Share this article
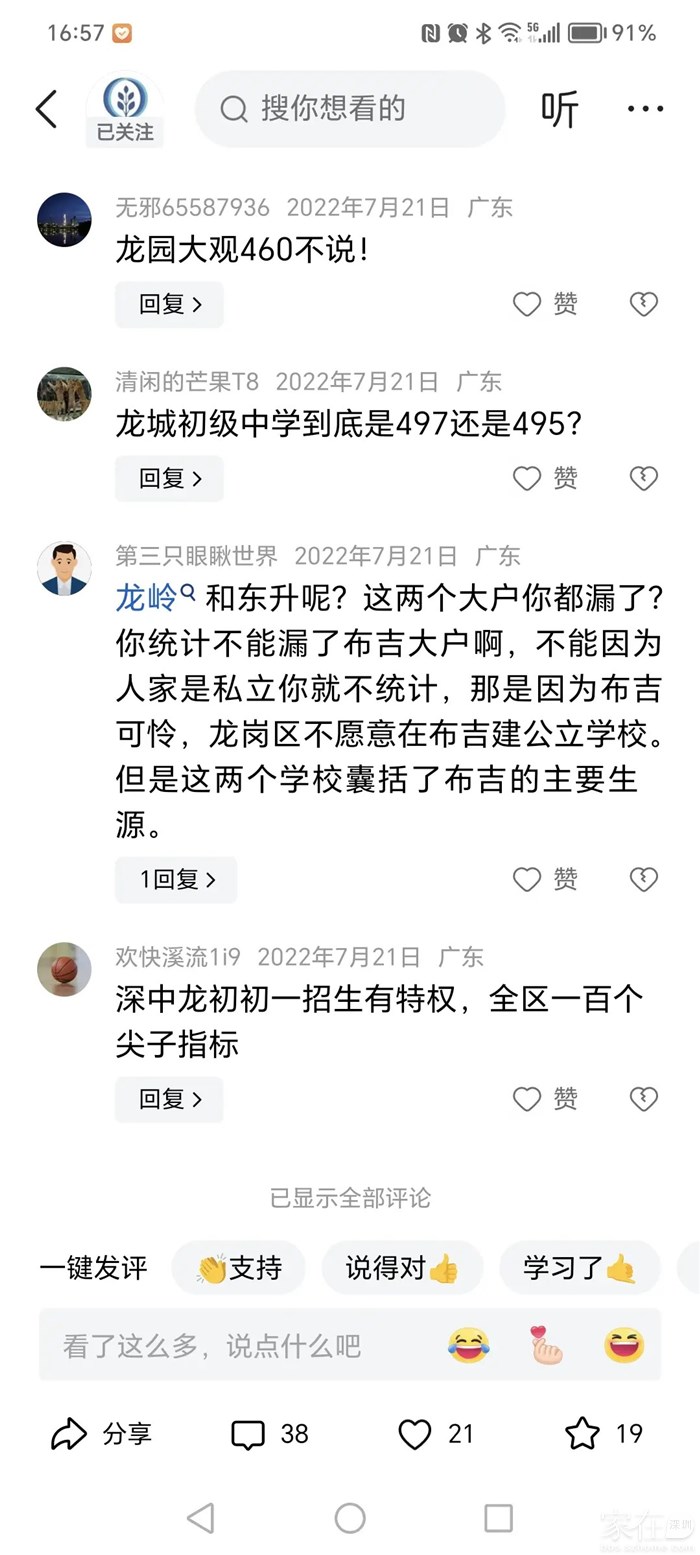This screenshot has height=1555, width=700. point(100,1434)
